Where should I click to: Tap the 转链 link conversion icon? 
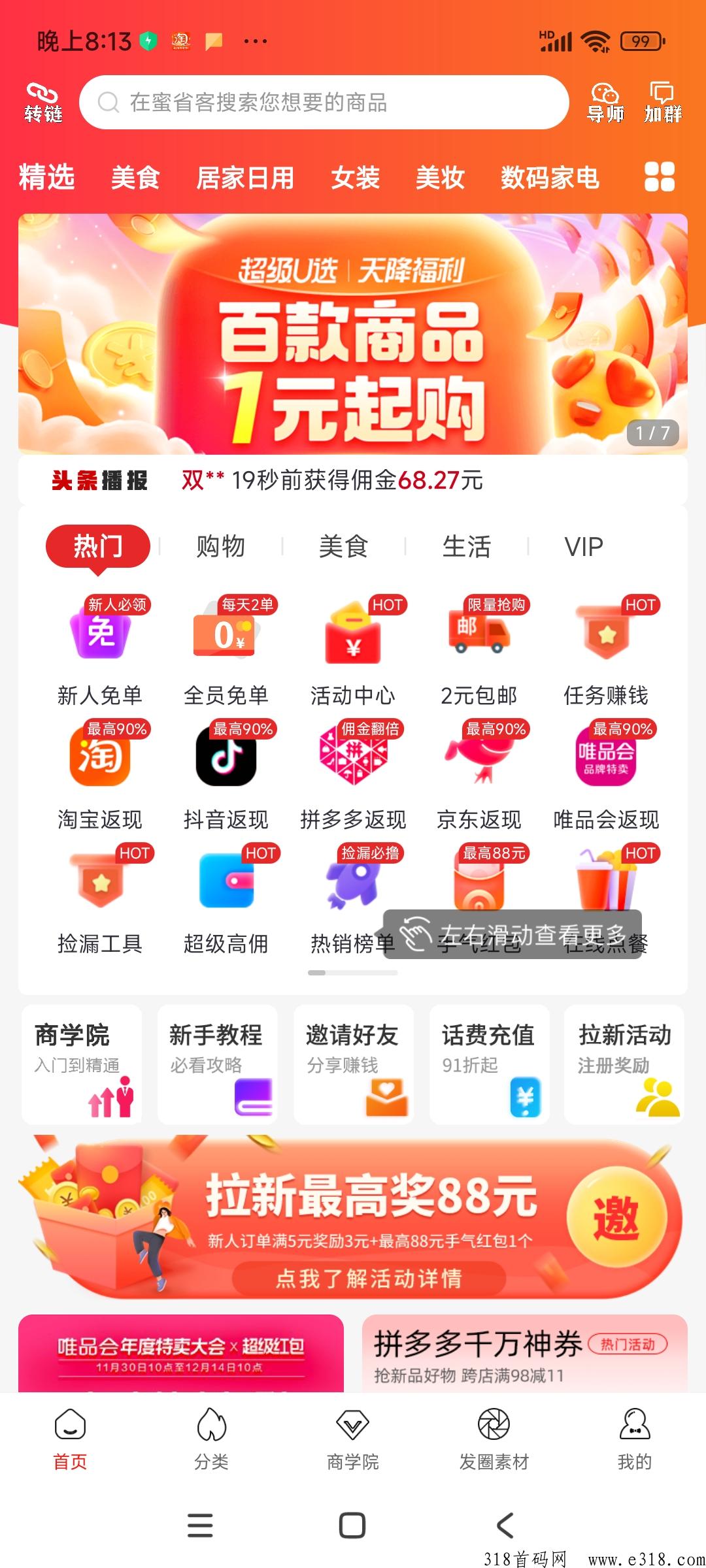(x=43, y=103)
